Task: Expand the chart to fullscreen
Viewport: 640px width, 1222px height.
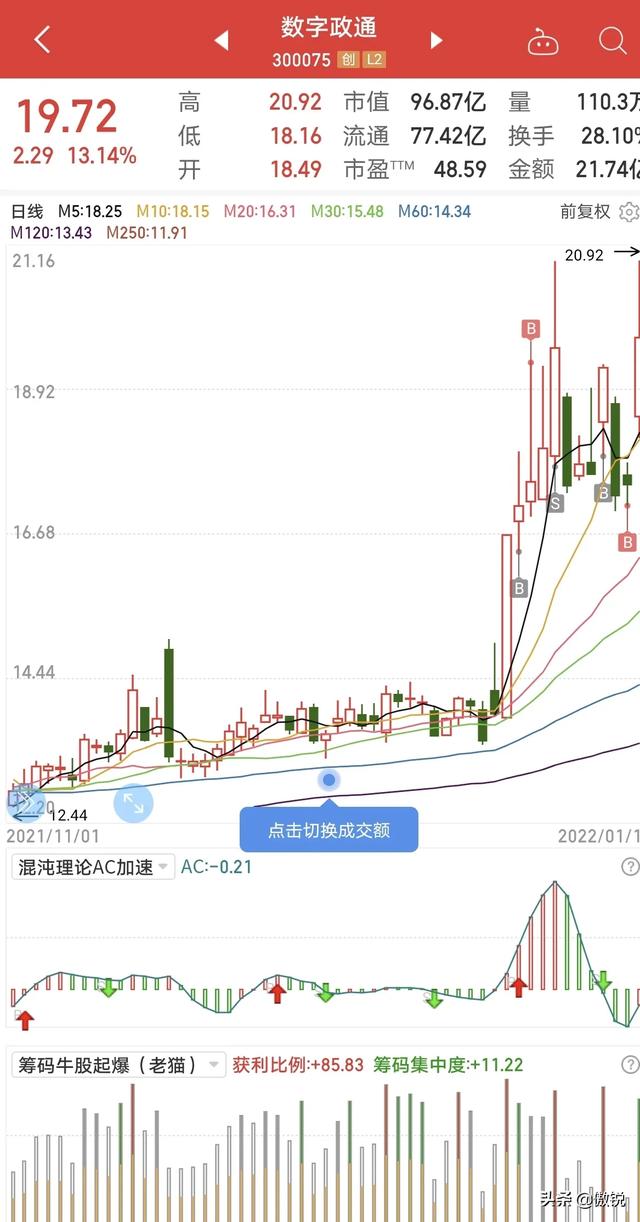Action: [x=133, y=803]
